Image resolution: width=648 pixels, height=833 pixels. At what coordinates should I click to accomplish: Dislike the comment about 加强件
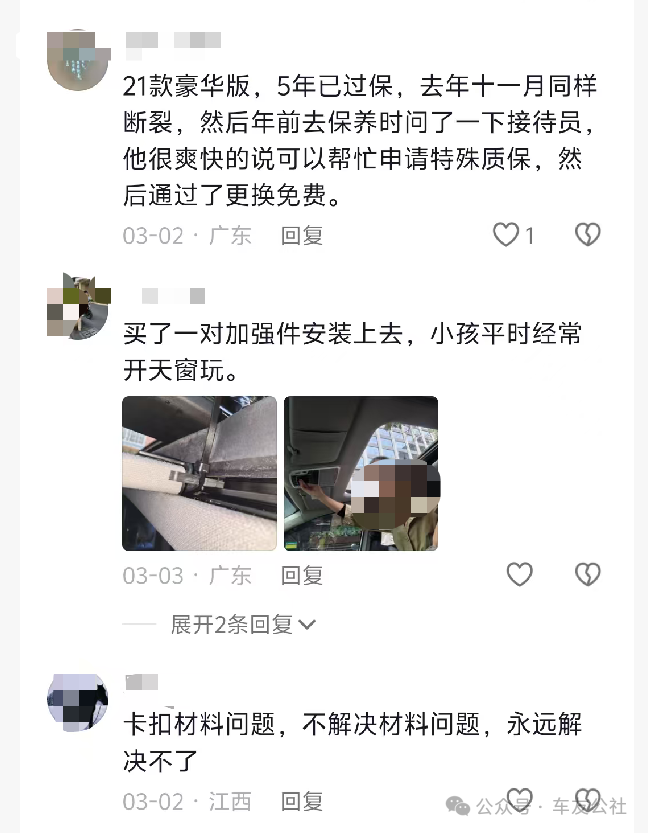tap(587, 575)
